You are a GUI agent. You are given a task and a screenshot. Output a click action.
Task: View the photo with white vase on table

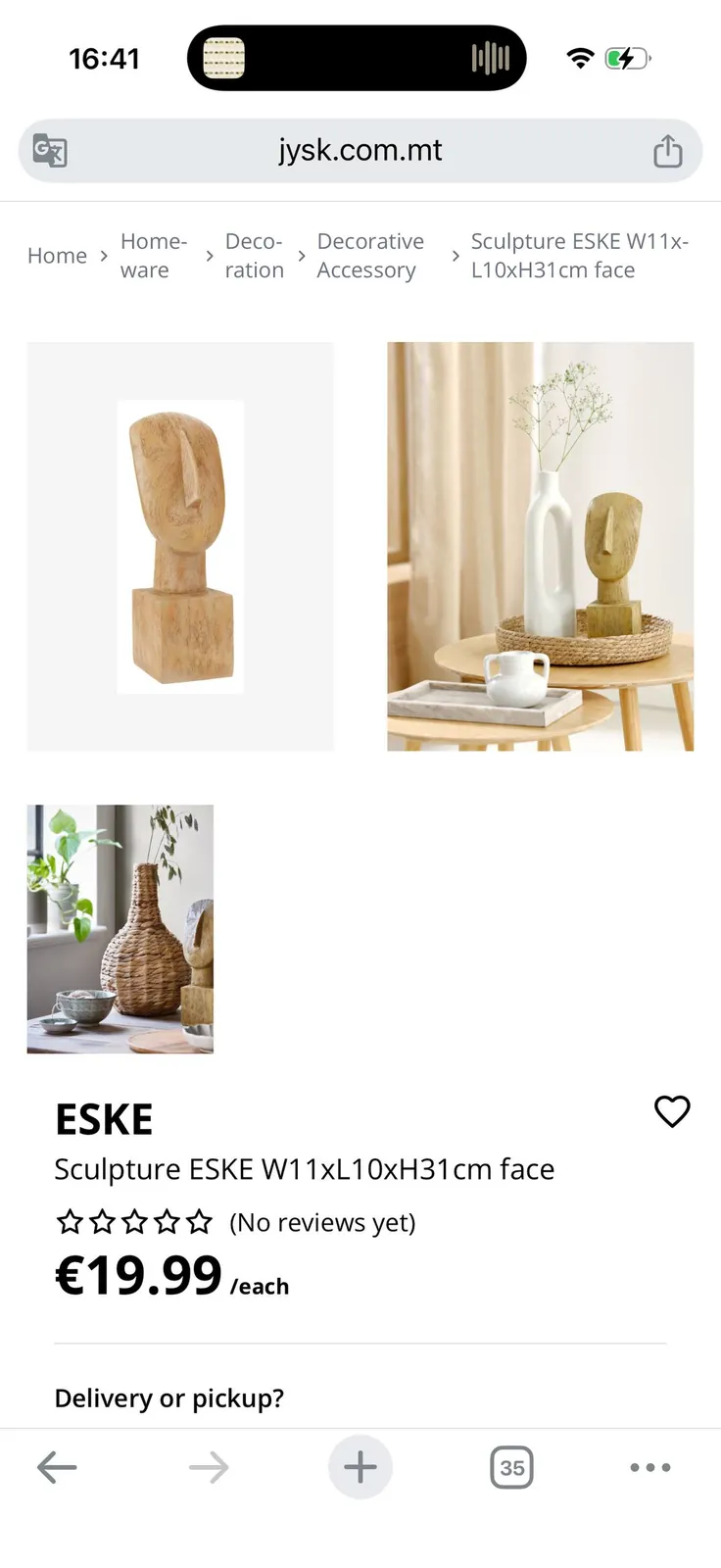[x=541, y=547]
